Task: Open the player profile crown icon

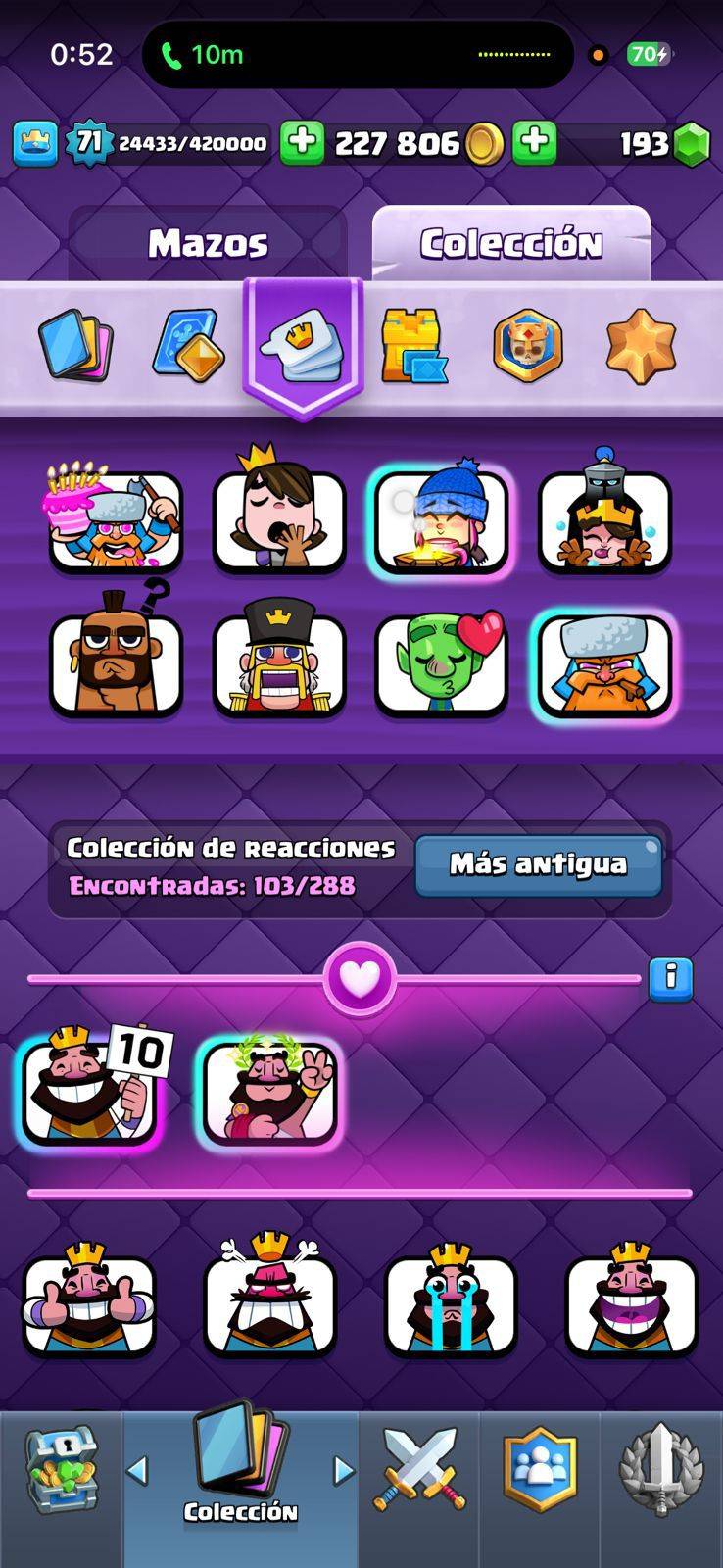Action: (35, 144)
